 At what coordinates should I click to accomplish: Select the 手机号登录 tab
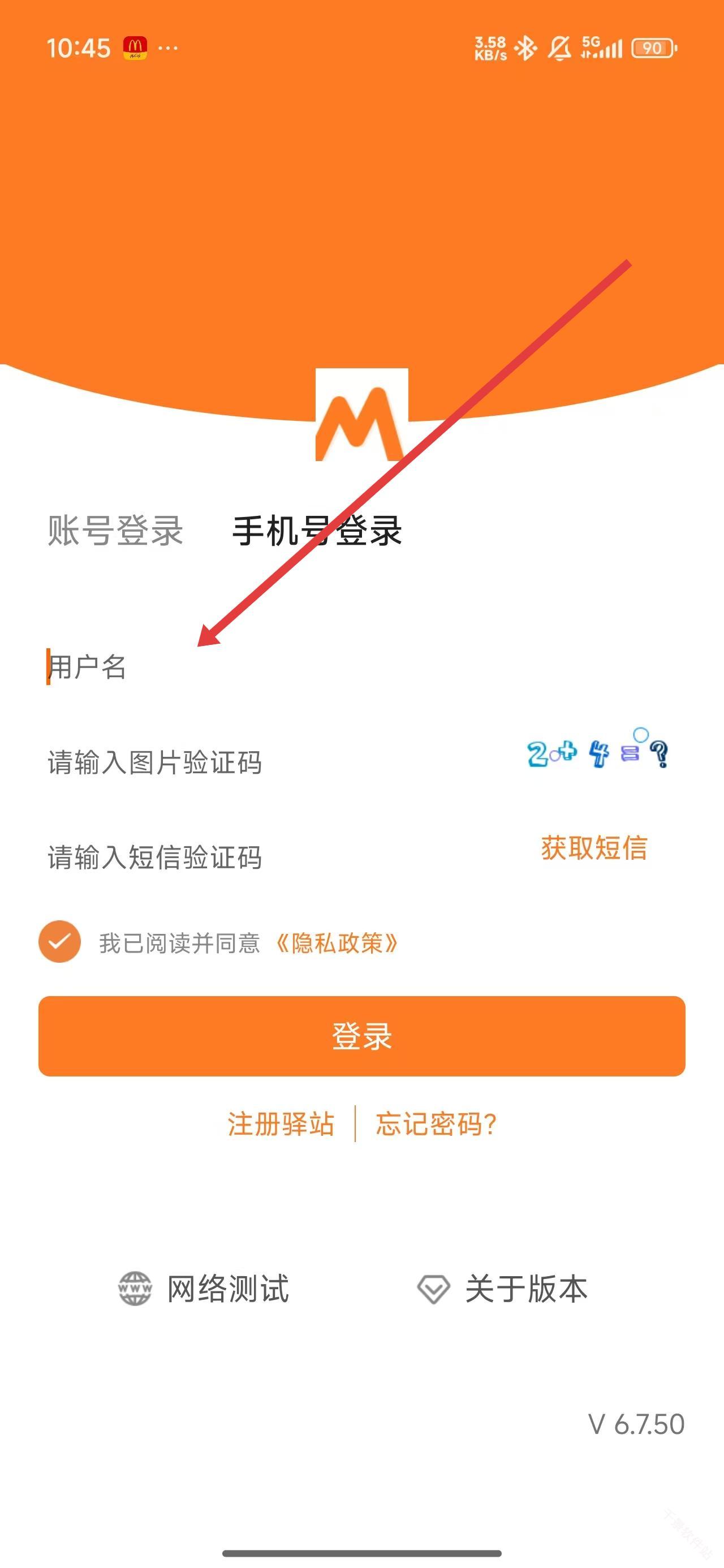pos(317,530)
